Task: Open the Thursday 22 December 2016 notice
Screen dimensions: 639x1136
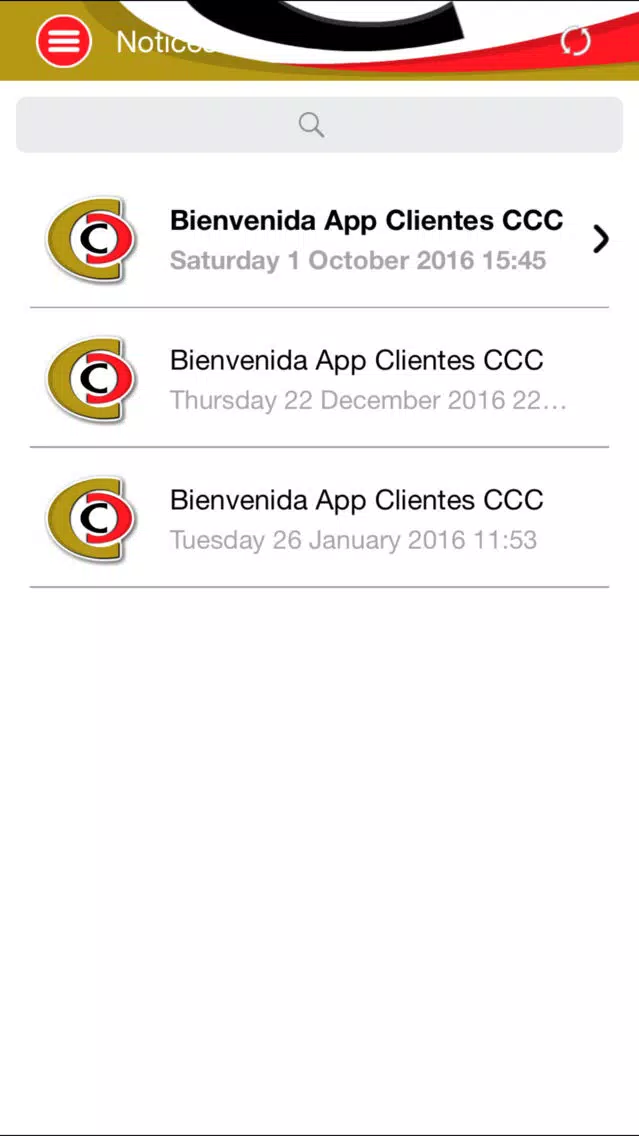Action: [x=320, y=378]
